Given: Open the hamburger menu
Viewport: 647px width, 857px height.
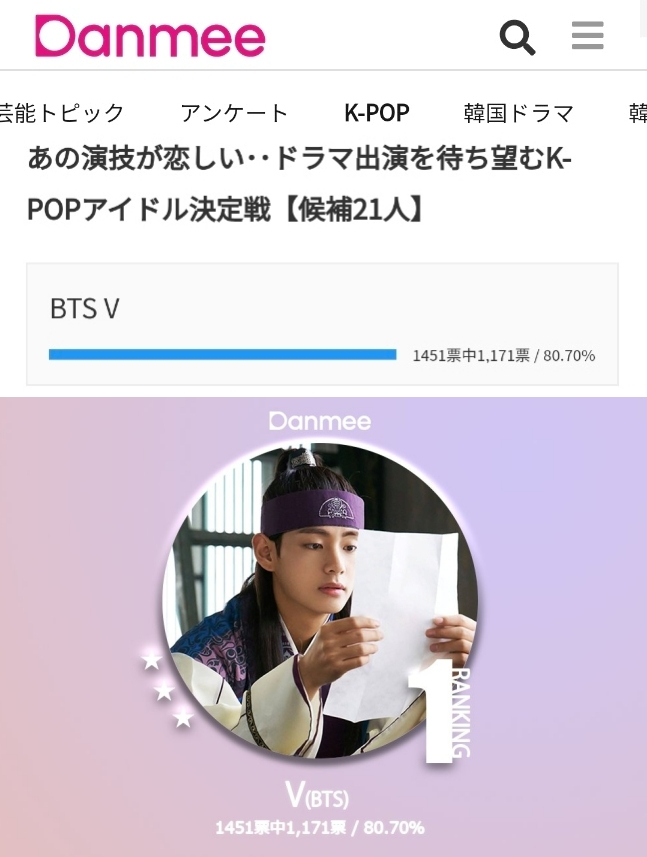Looking at the screenshot, I should tap(587, 37).
